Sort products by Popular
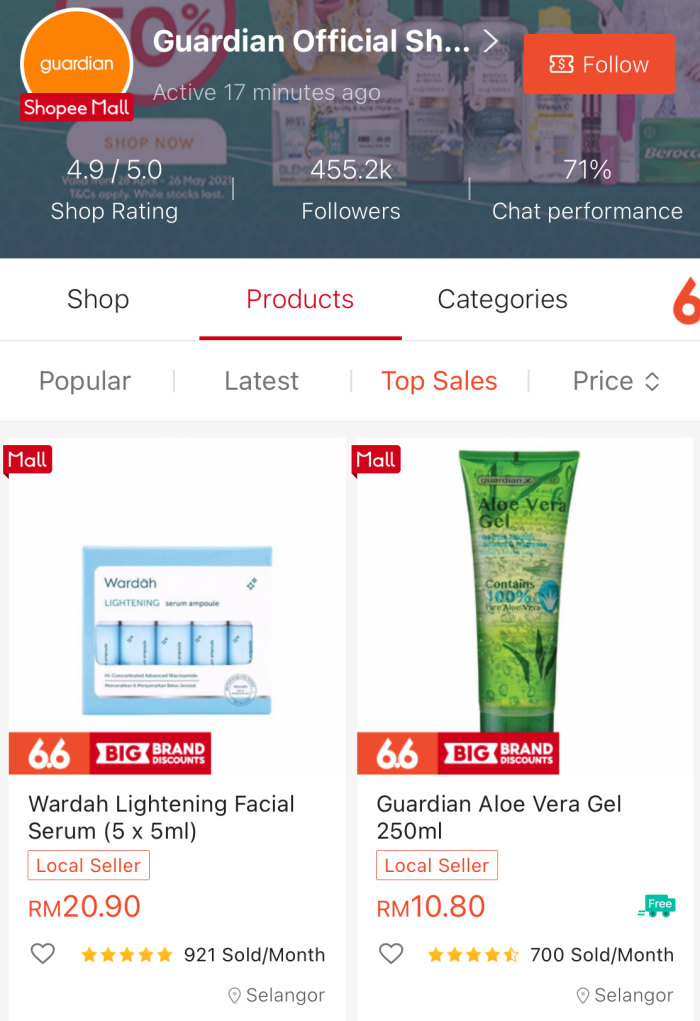700x1021 pixels. (85, 381)
